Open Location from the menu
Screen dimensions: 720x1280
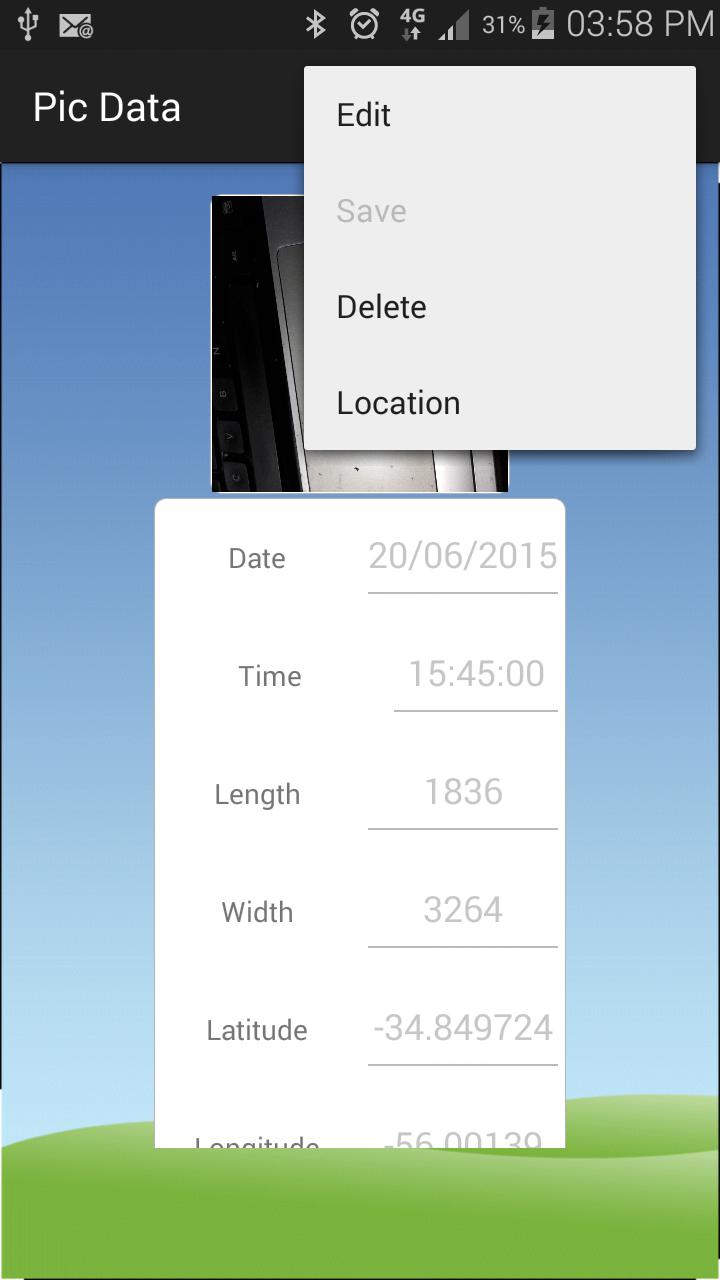[x=498, y=403]
